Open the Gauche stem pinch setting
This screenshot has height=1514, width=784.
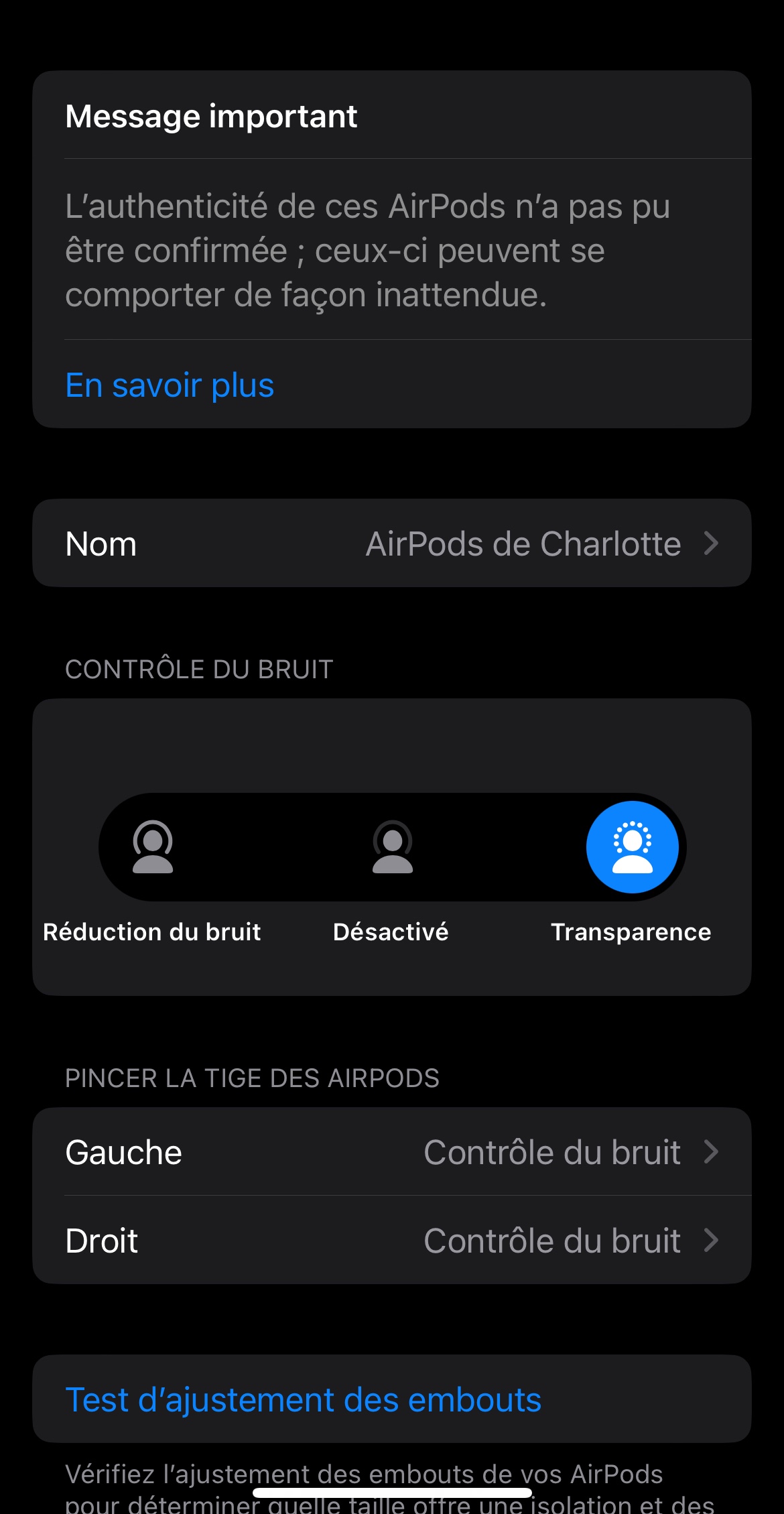pos(391,1152)
